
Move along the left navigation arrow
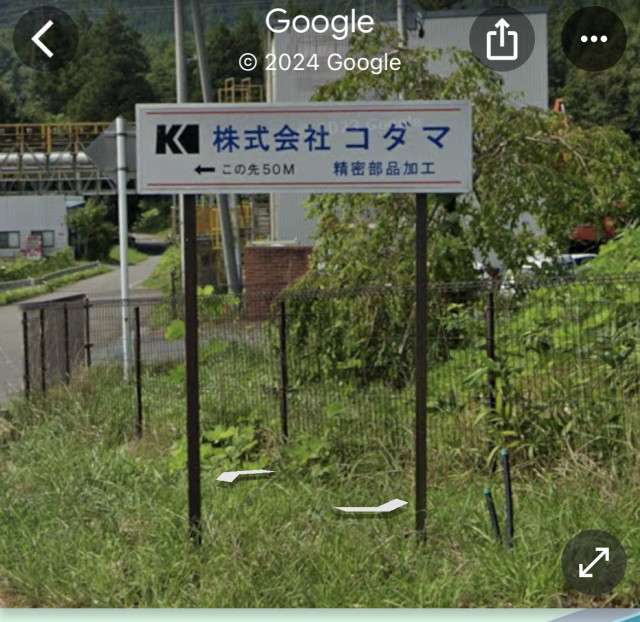click(x=244, y=476)
